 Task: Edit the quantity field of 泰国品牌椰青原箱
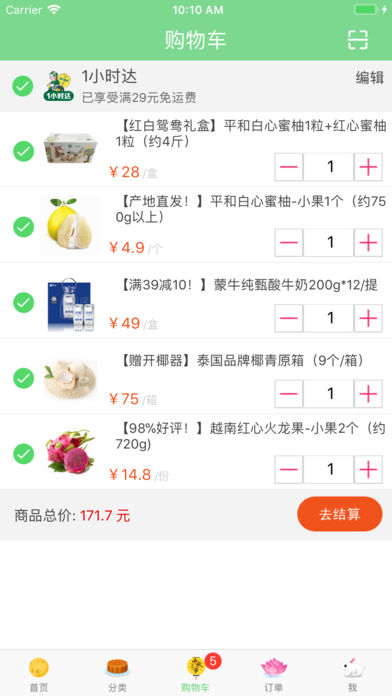(329, 394)
